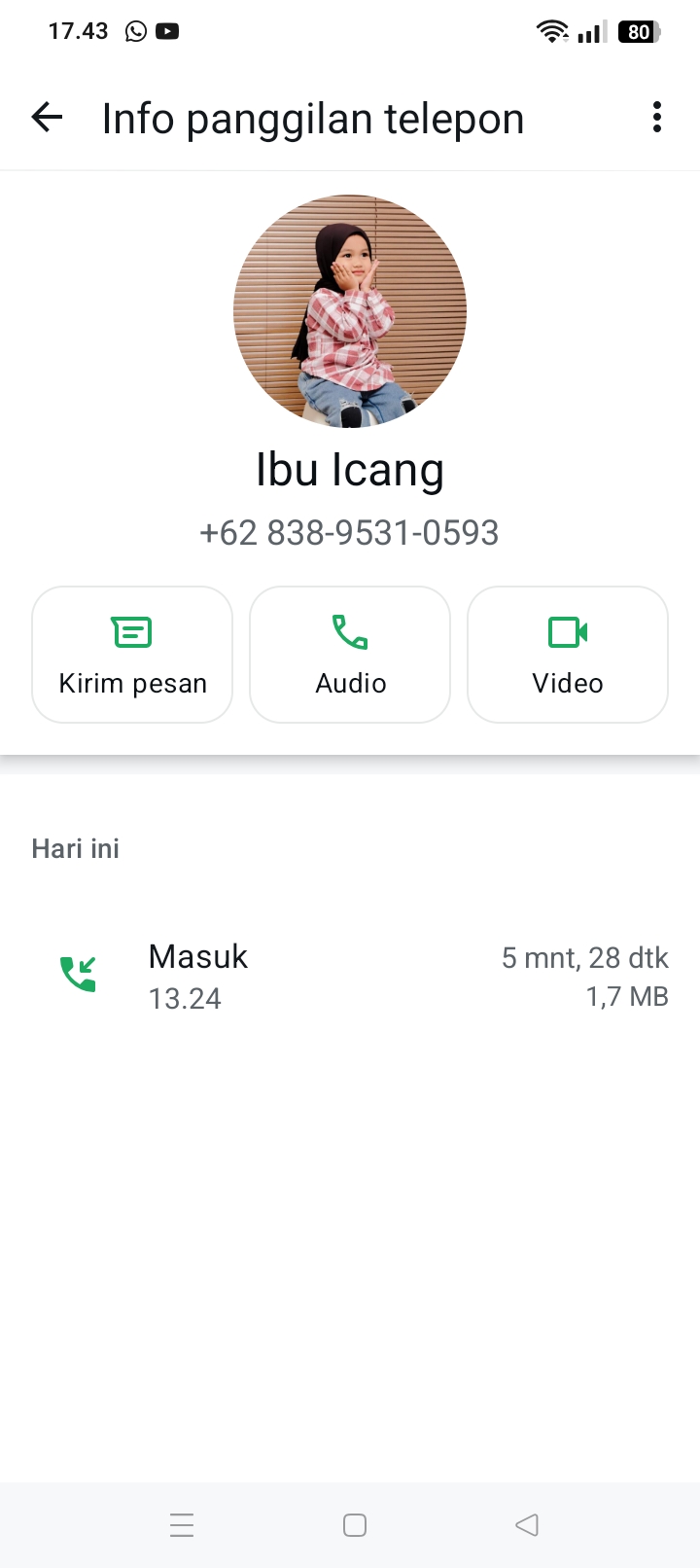Start an Audio call with Ibu Icang
This screenshot has width=700, height=1568.
click(x=350, y=655)
